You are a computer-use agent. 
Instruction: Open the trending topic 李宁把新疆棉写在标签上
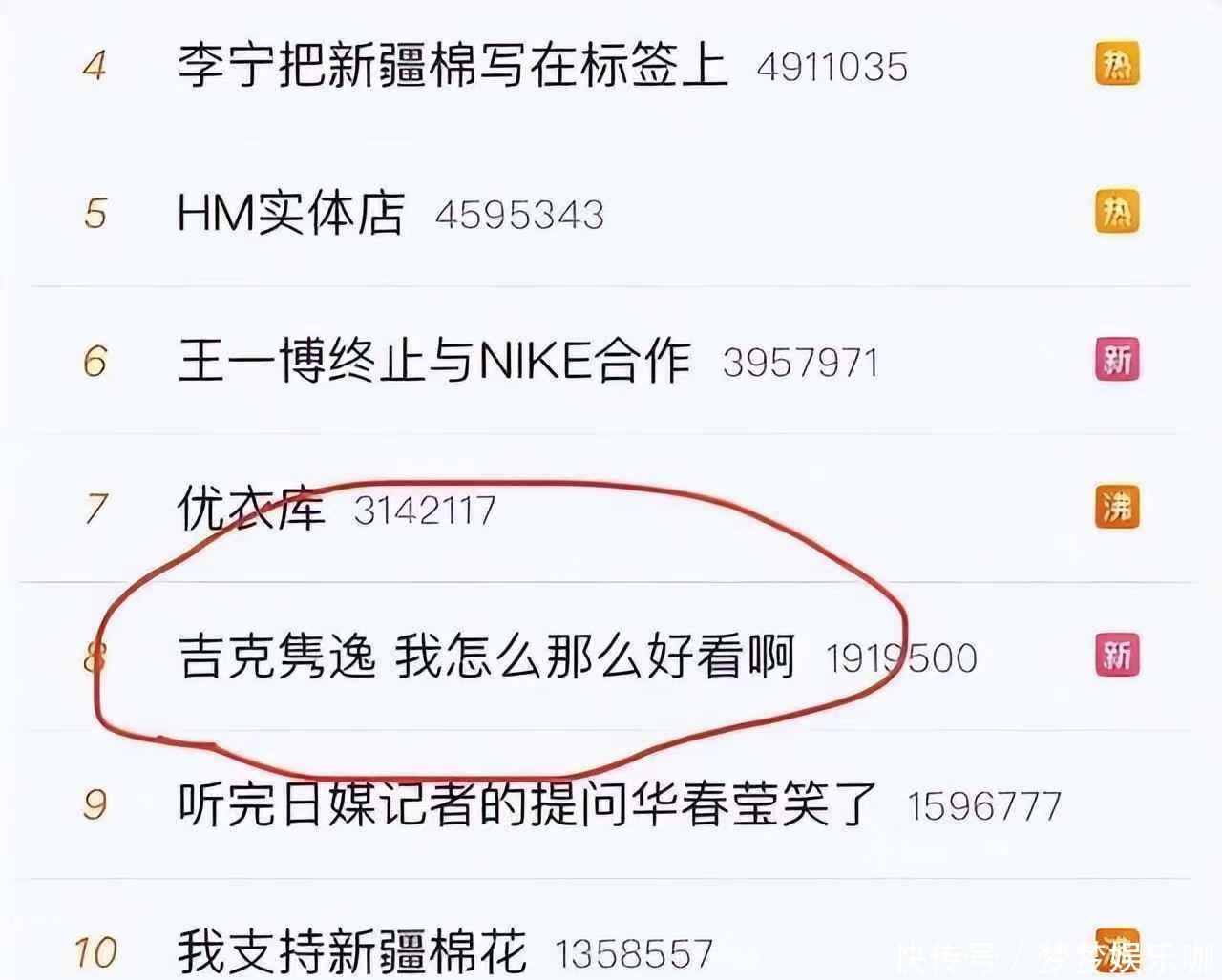[453, 66]
